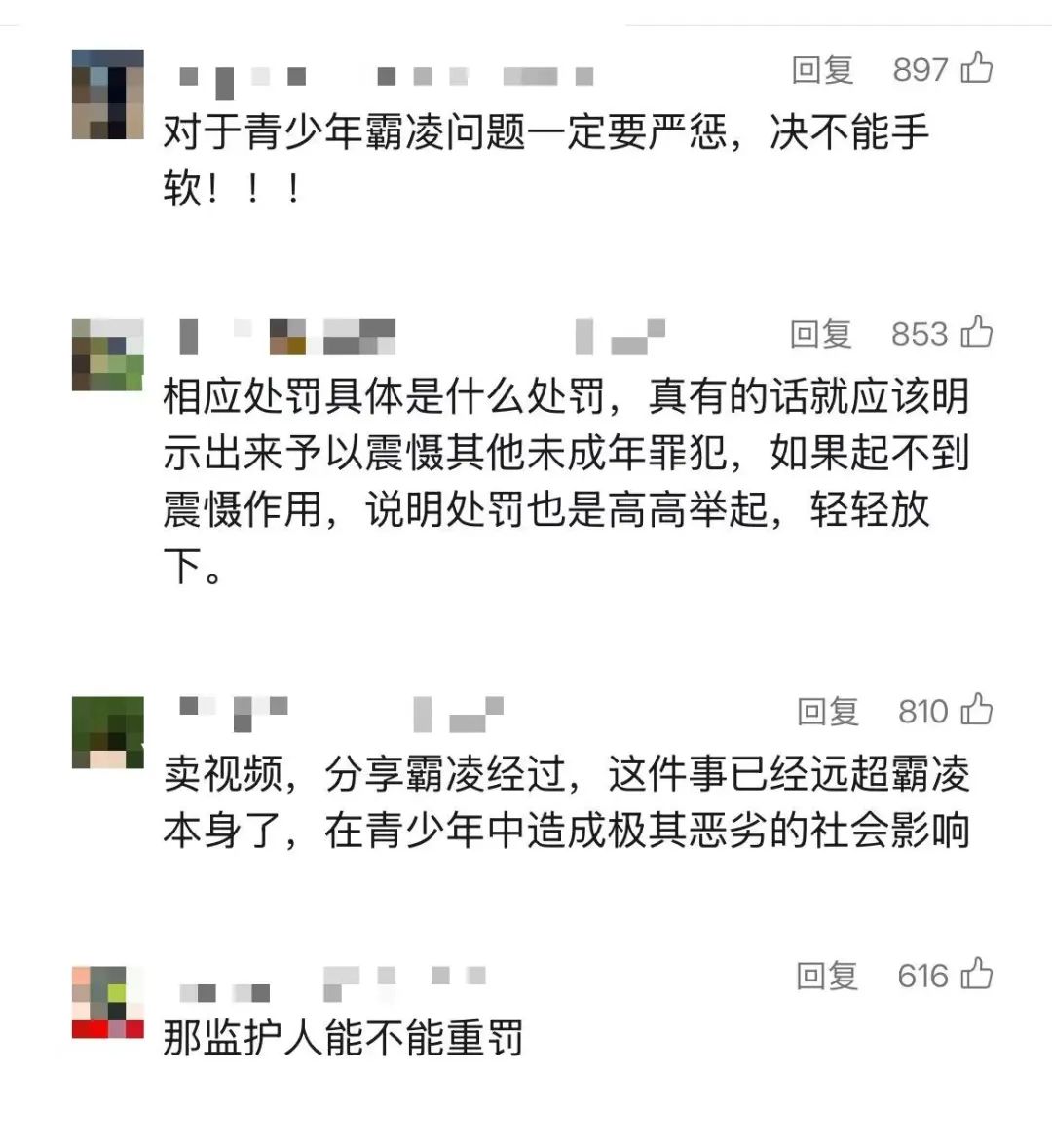Like the comment with 810 likes
This screenshot has height=1148, width=1052.
(x=977, y=710)
